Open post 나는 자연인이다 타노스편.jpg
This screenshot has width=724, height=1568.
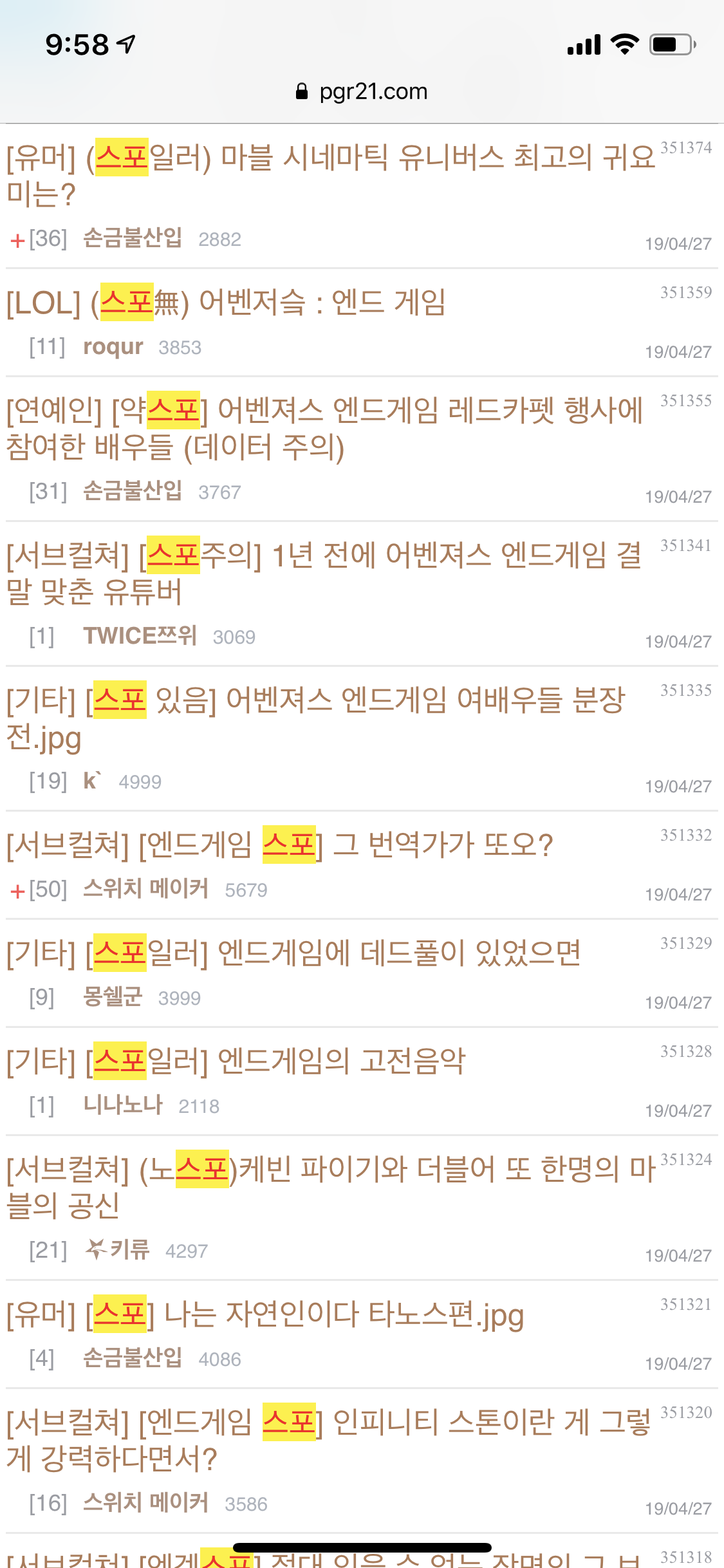click(x=265, y=1314)
